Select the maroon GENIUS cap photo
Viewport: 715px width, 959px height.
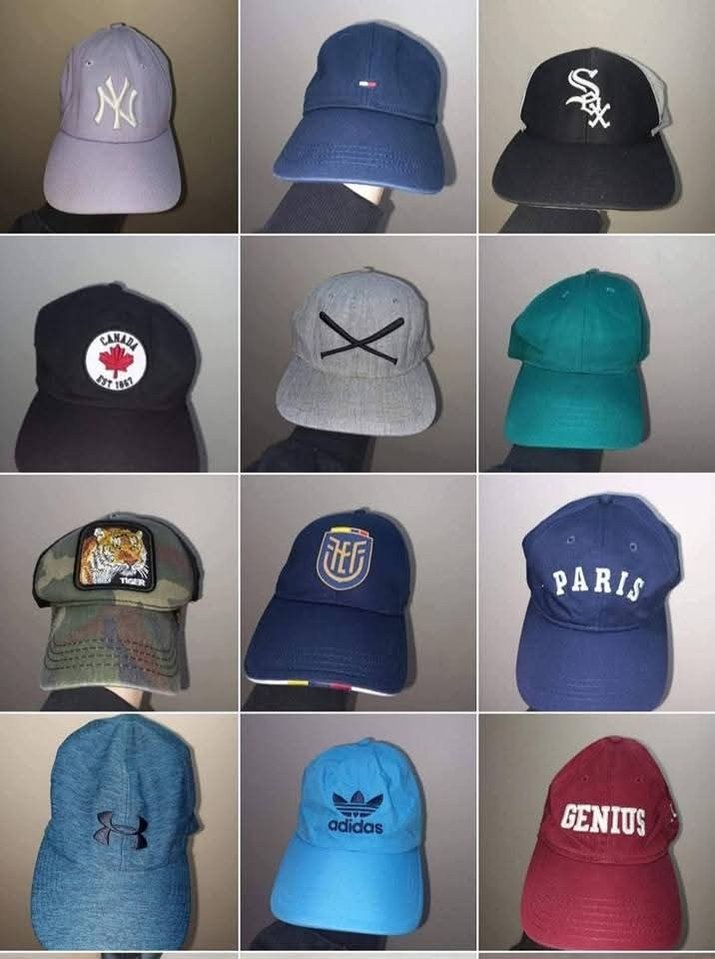pos(597,832)
